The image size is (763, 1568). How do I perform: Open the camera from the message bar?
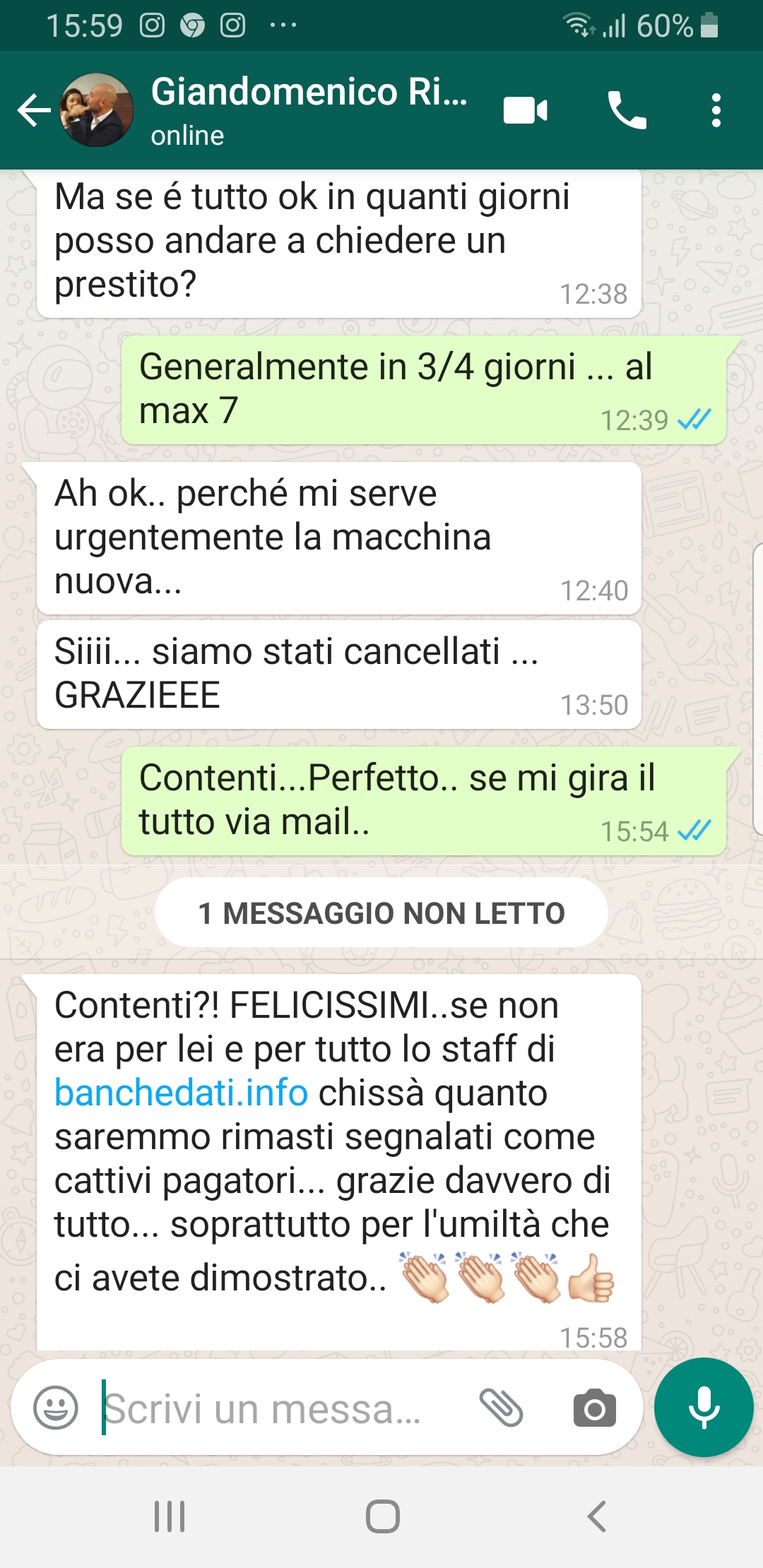[x=594, y=1408]
